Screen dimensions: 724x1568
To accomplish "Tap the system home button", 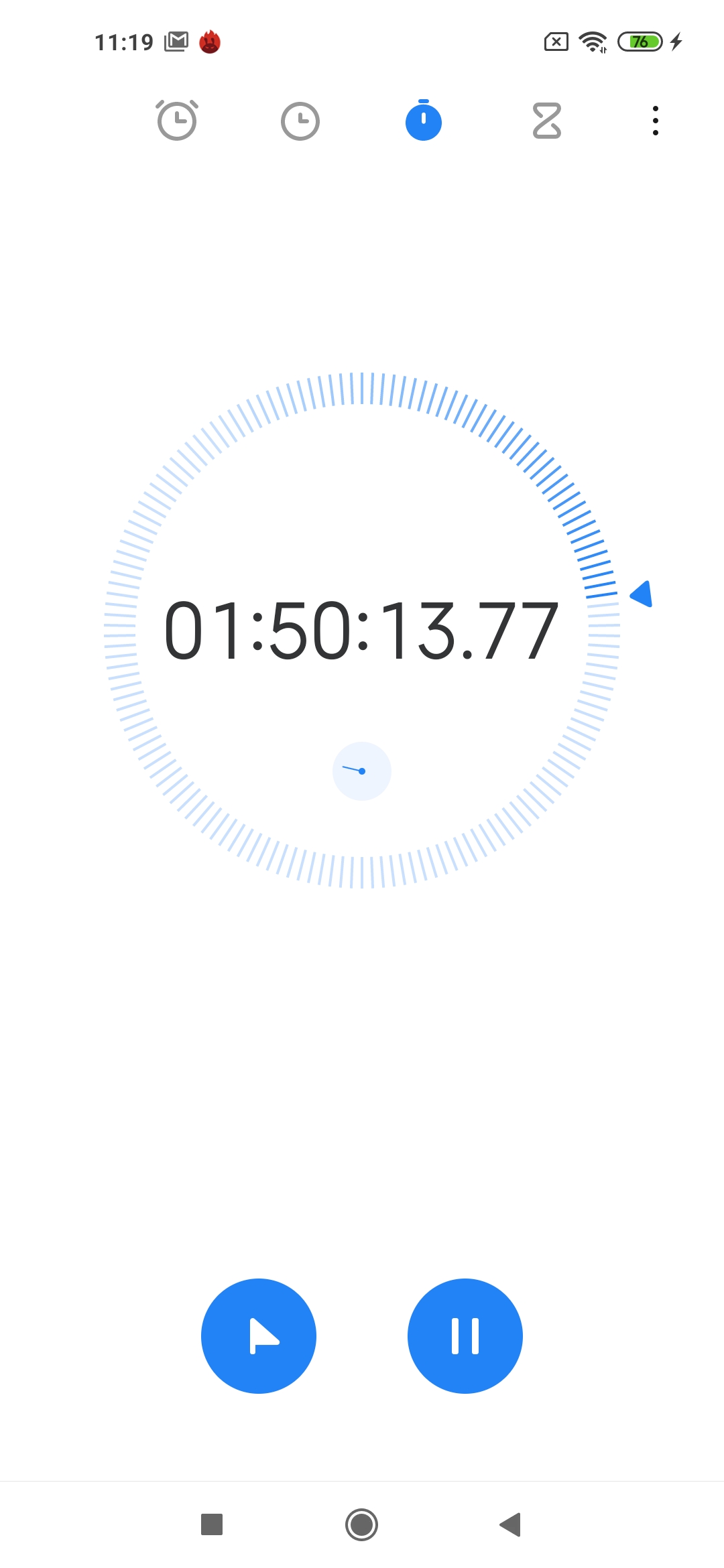I will [x=362, y=1524].
